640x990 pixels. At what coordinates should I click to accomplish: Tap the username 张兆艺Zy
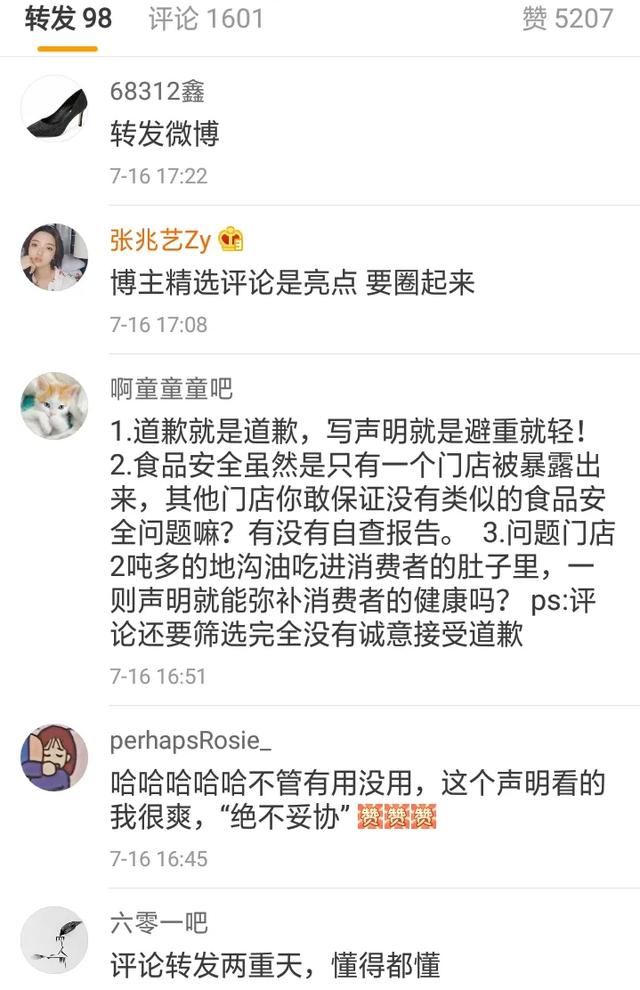[x=160, y=240]
